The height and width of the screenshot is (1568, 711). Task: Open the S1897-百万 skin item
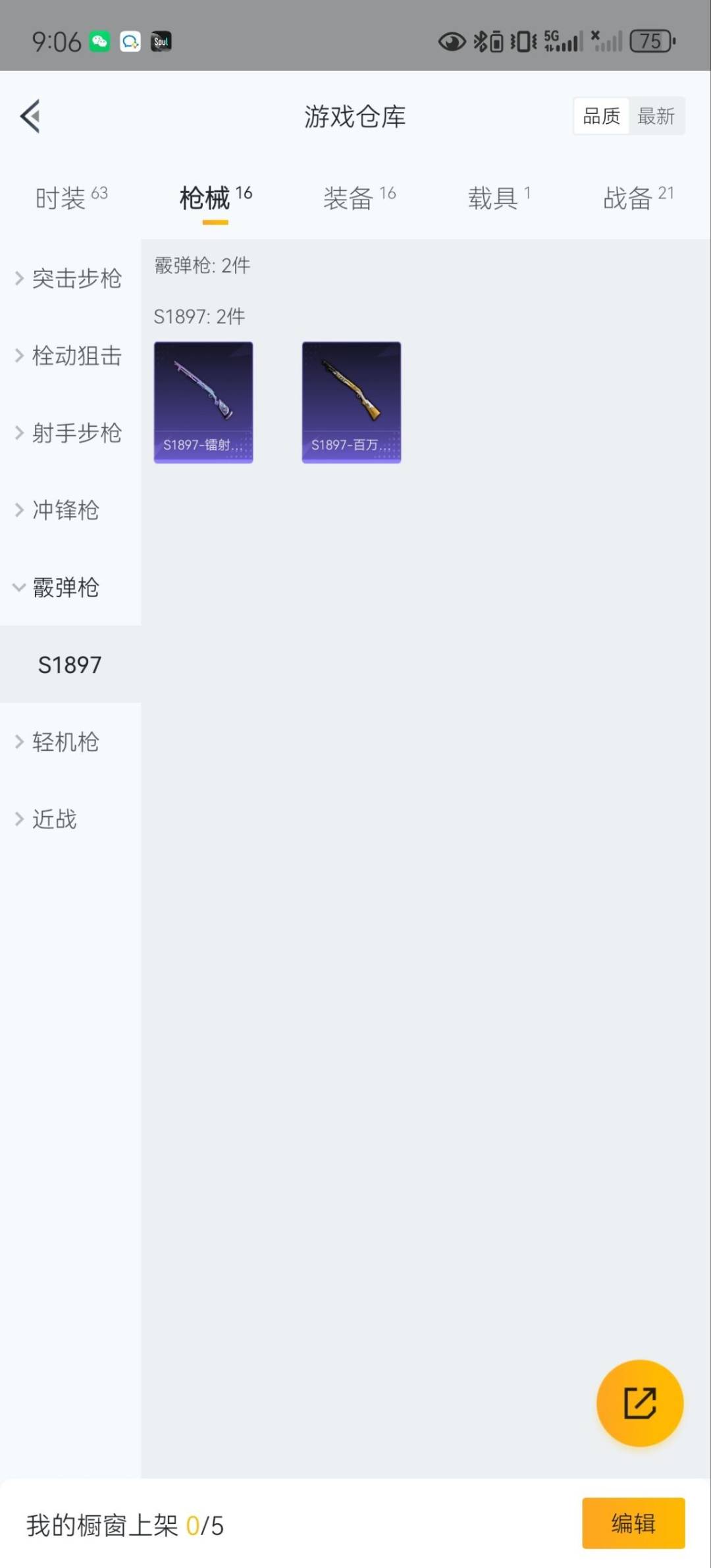[x=352, y=402]
